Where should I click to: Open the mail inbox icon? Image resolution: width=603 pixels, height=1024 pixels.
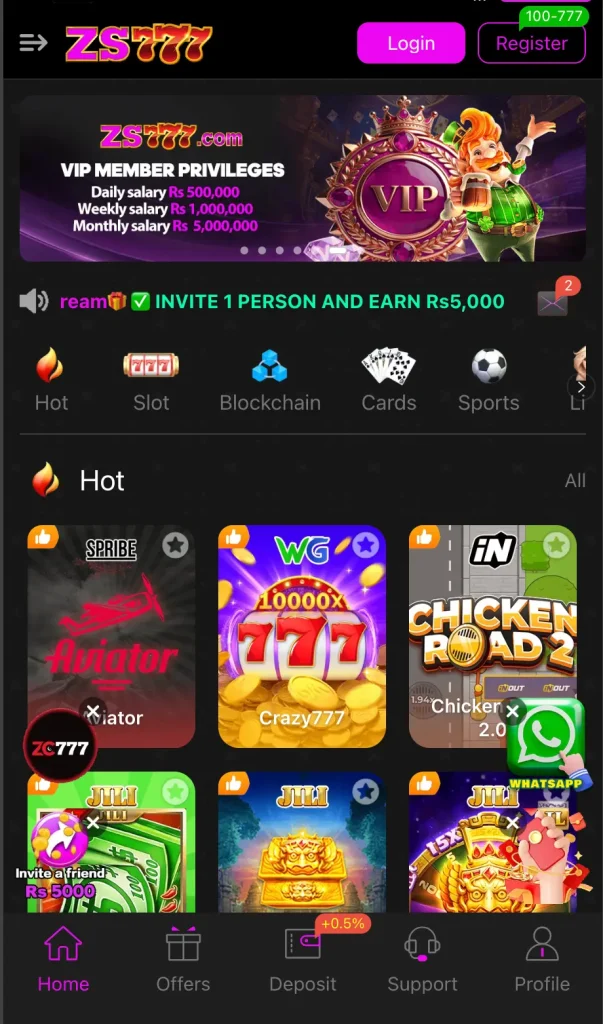pos(553,301)
